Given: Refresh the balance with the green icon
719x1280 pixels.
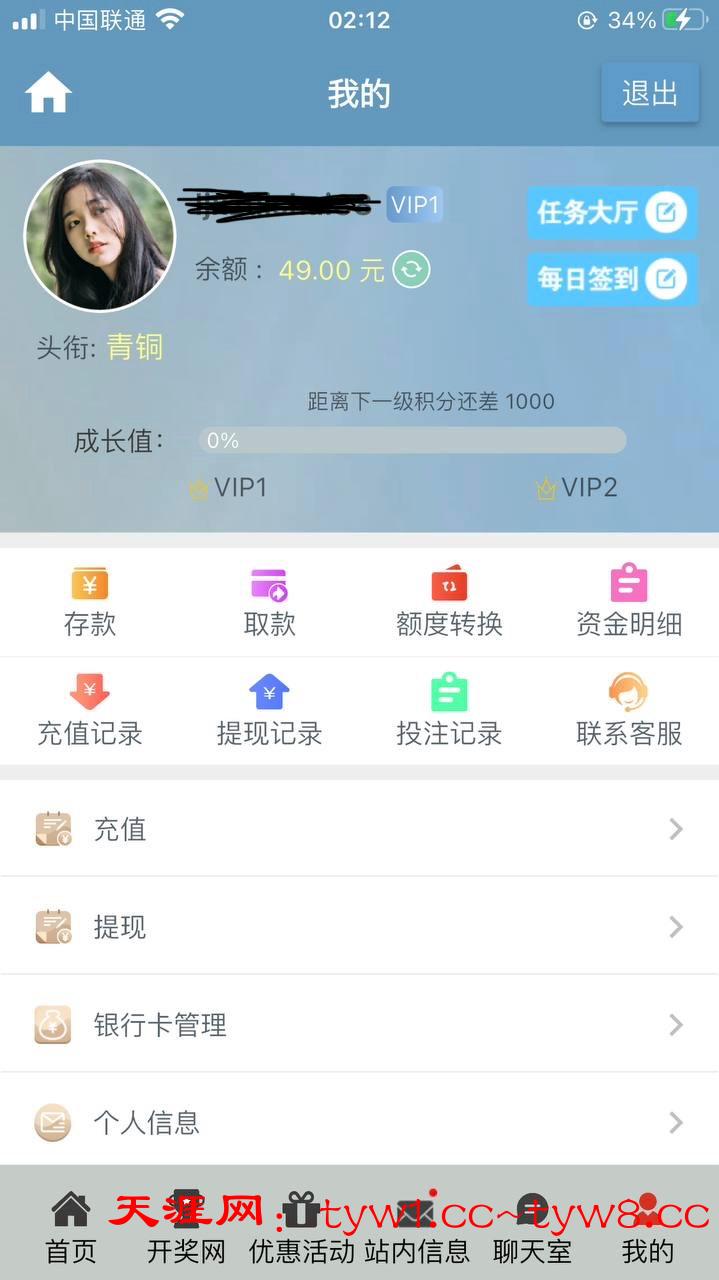Looking at the screenshot, I should tap(411, 269).
